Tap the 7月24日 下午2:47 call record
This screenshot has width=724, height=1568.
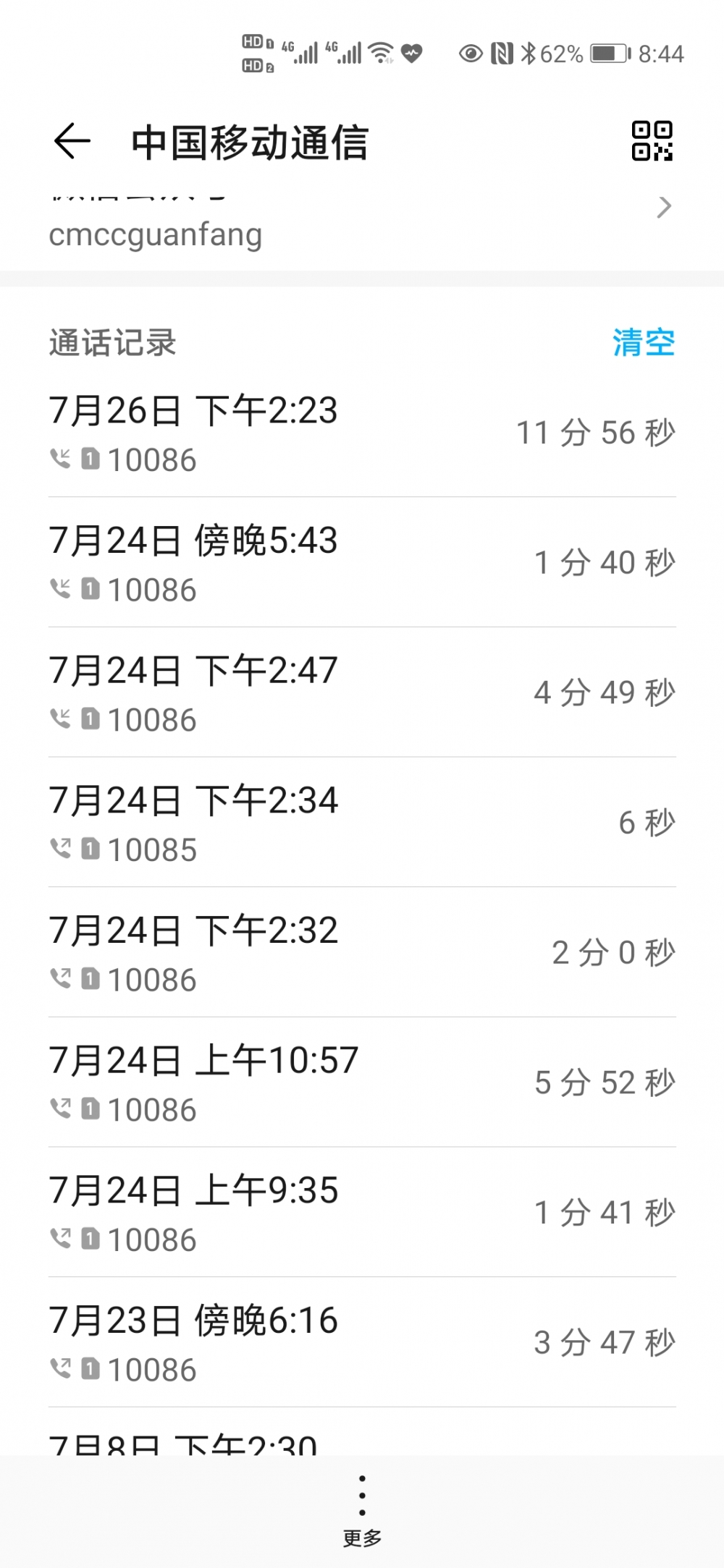pos(362,692)
